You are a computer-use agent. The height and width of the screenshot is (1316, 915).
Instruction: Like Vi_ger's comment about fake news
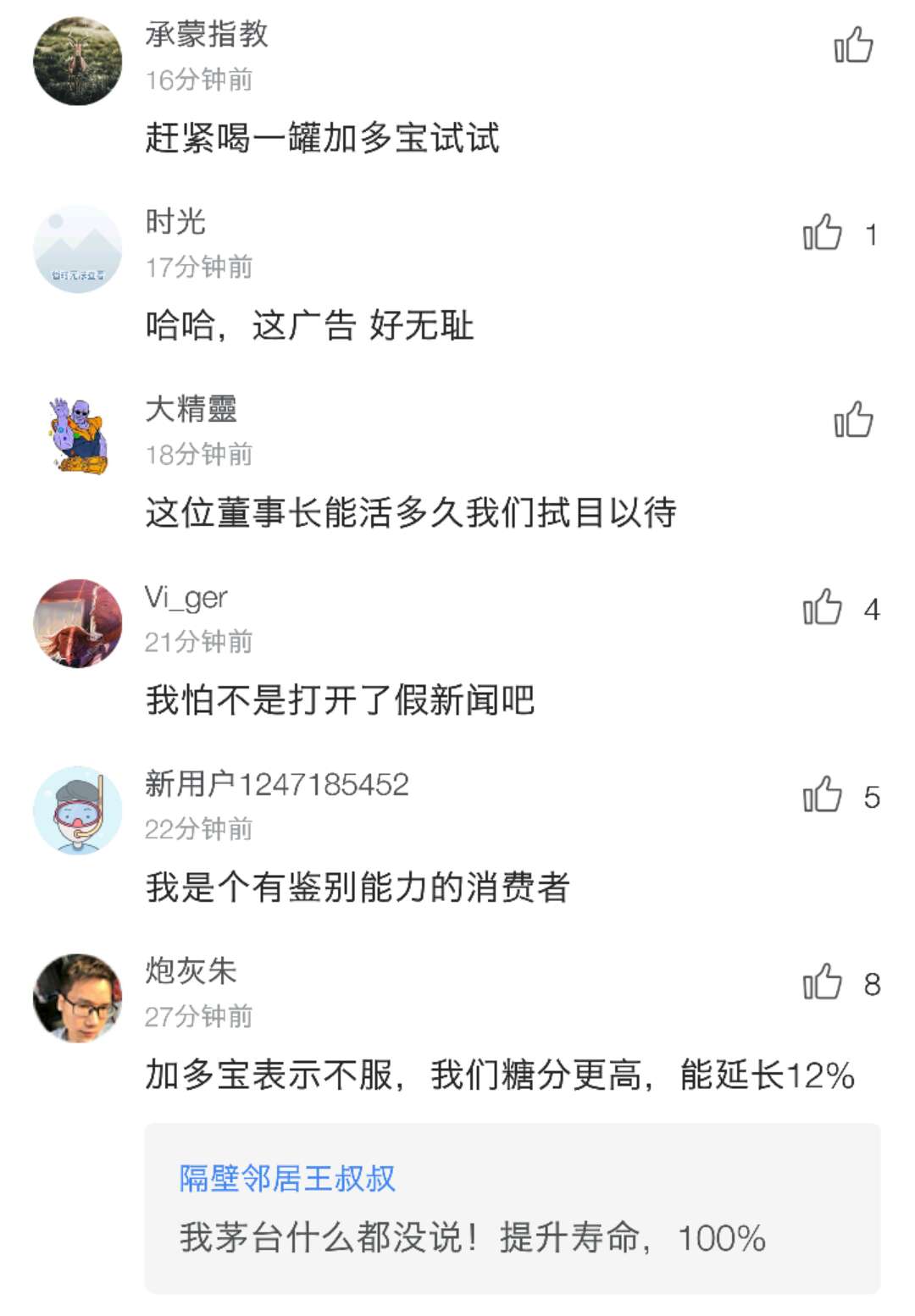pyautogui.click(x=823, y=608)
